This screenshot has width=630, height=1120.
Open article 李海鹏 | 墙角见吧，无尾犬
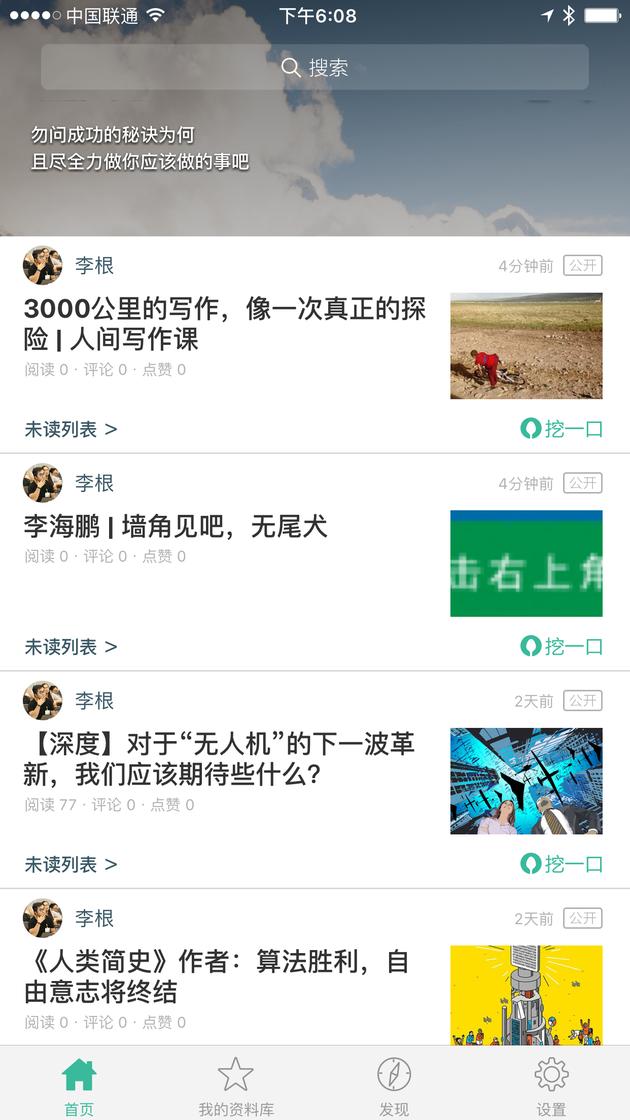click(176, 526)
